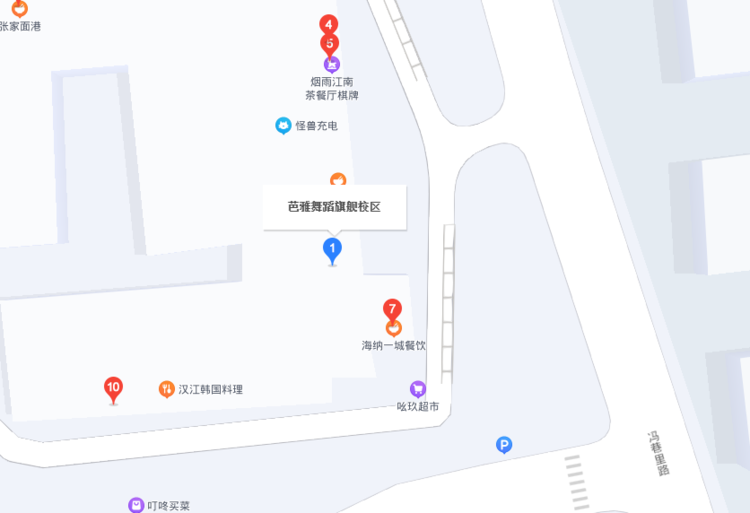Tap blue map marker number 1
Viewport: 750px width, 513px height.
[333, 248]
